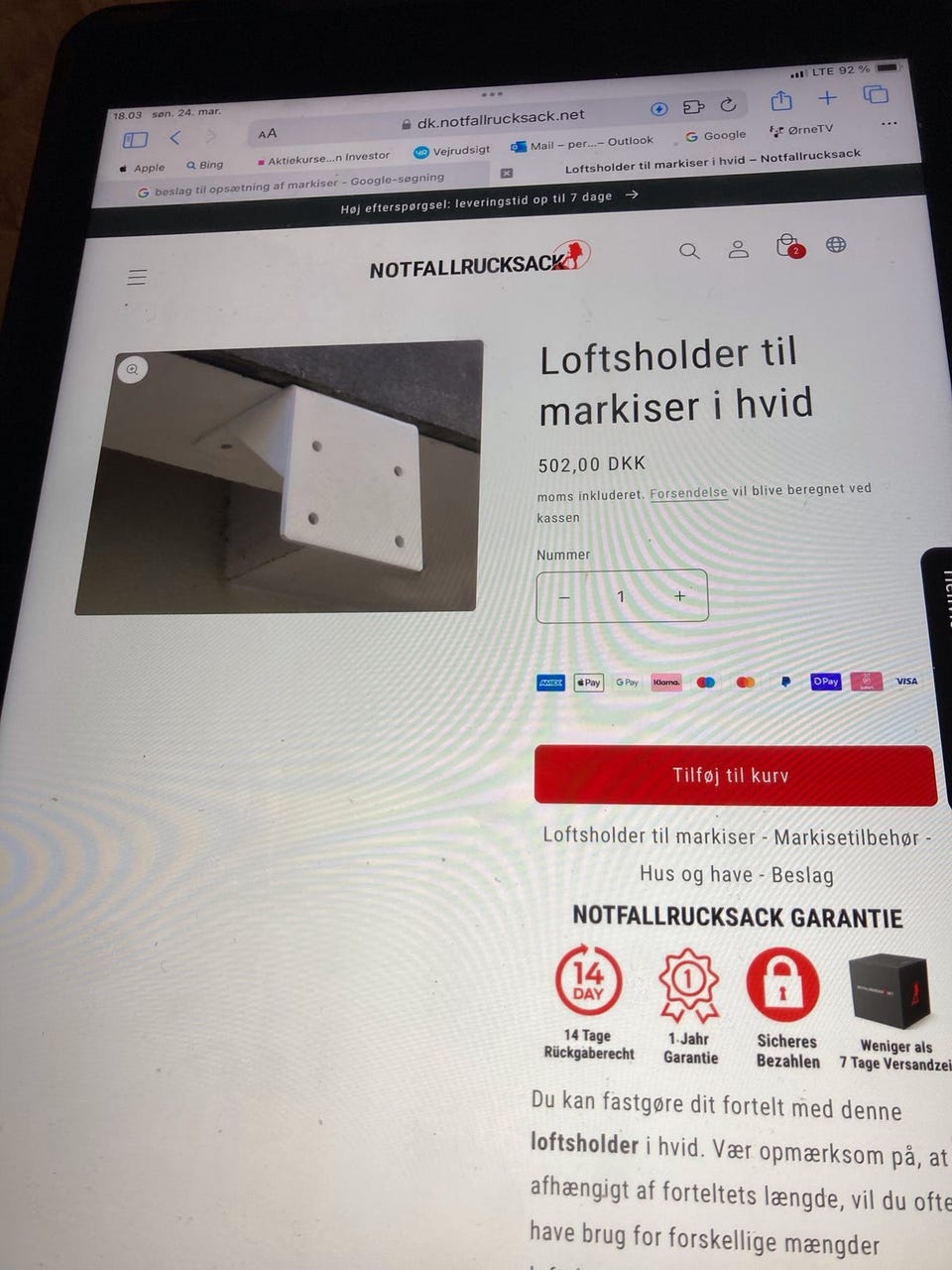Open a new Safari tab with plus icon
This screenshot has height=1270, width=952.
pos(827,96)
